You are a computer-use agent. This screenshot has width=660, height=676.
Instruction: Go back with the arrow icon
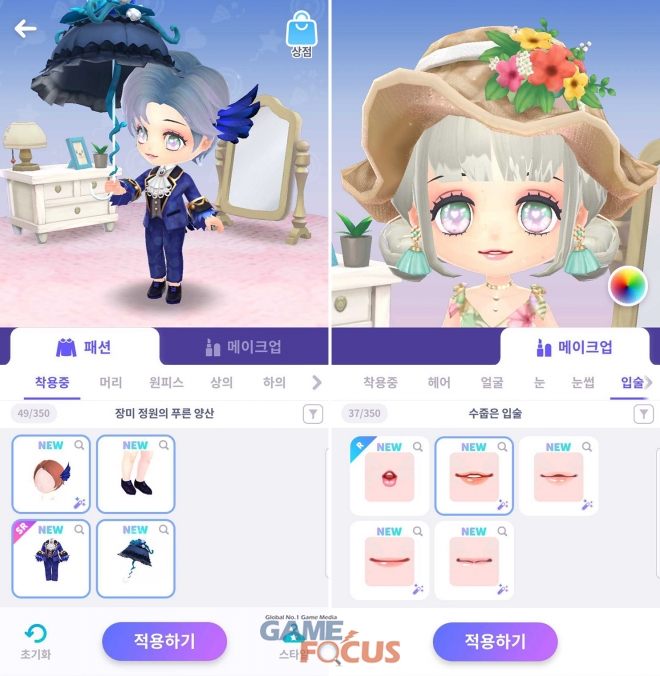[x=25, y=28]
